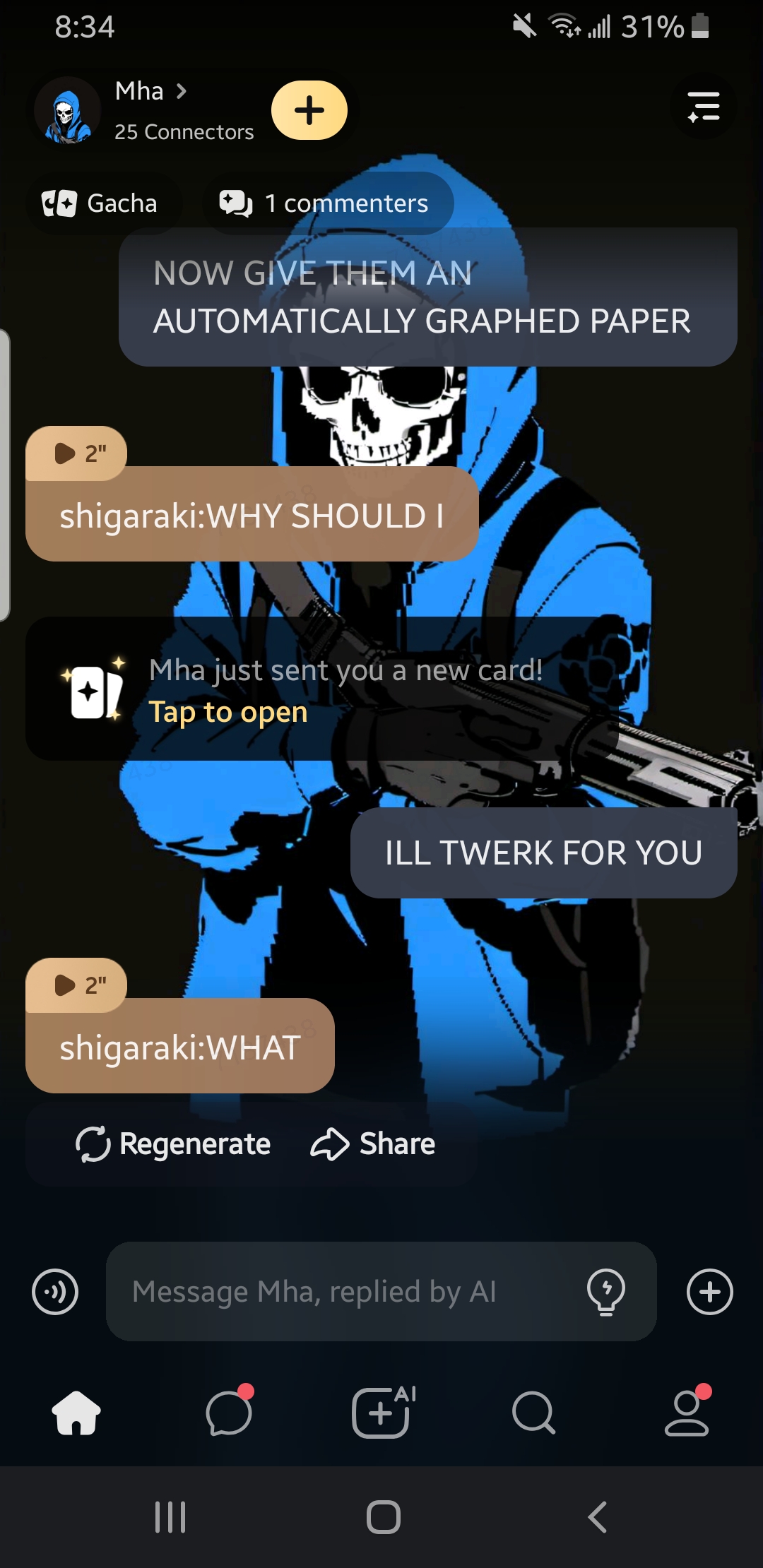The image size is (763, 1568).
Task: Tap to open the new card
Action: (x=227, y=712)
